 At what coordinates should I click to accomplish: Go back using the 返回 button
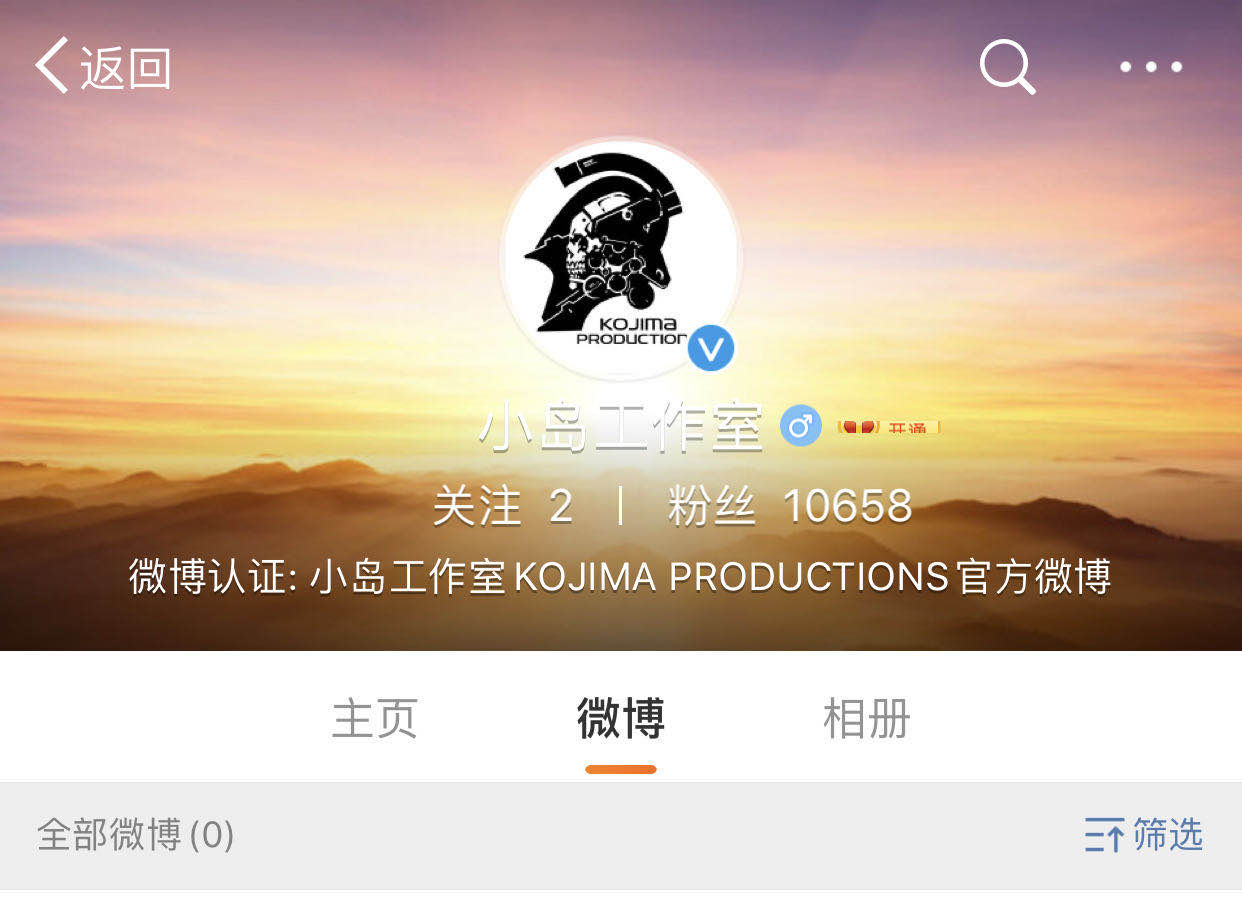point(103,67)
